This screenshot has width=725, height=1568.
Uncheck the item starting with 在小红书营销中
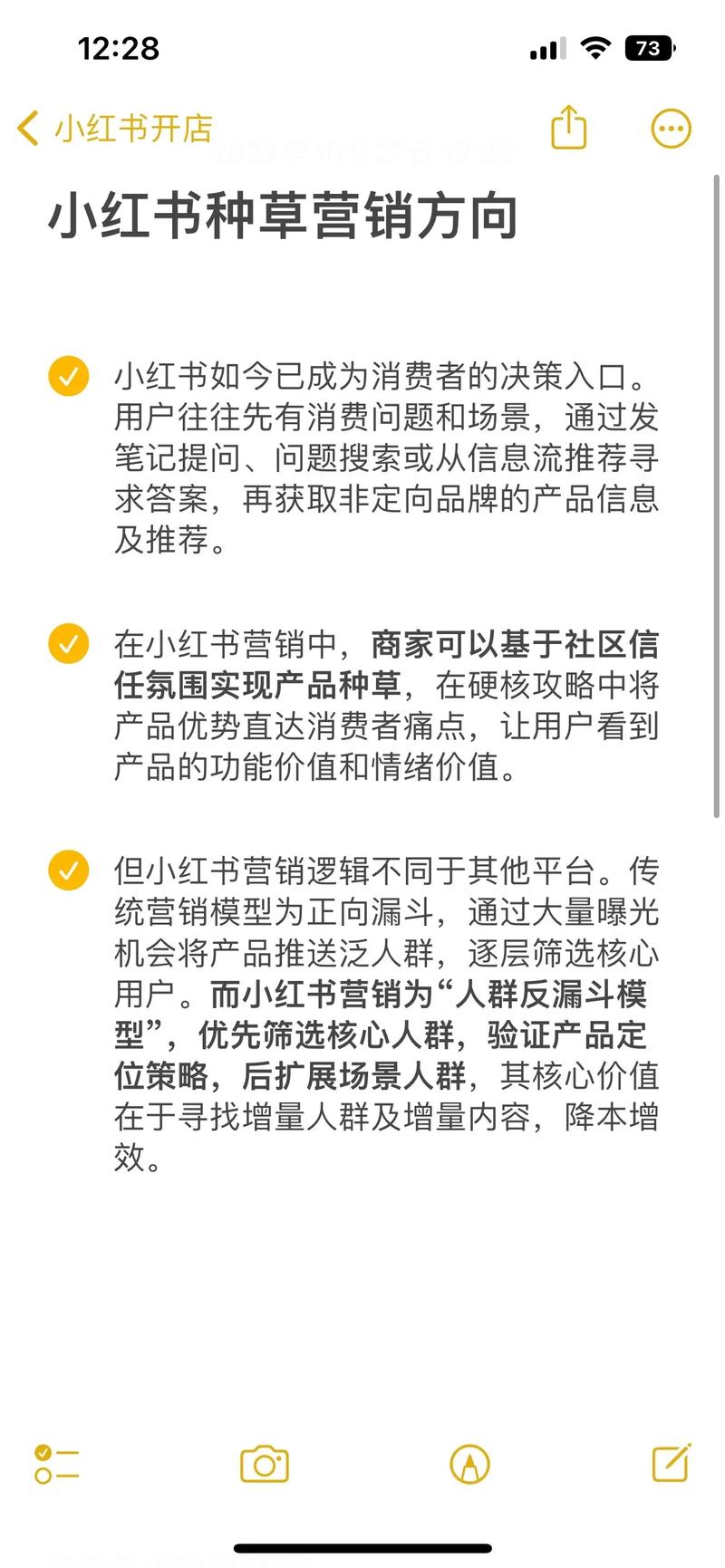[x=69, y=643]
